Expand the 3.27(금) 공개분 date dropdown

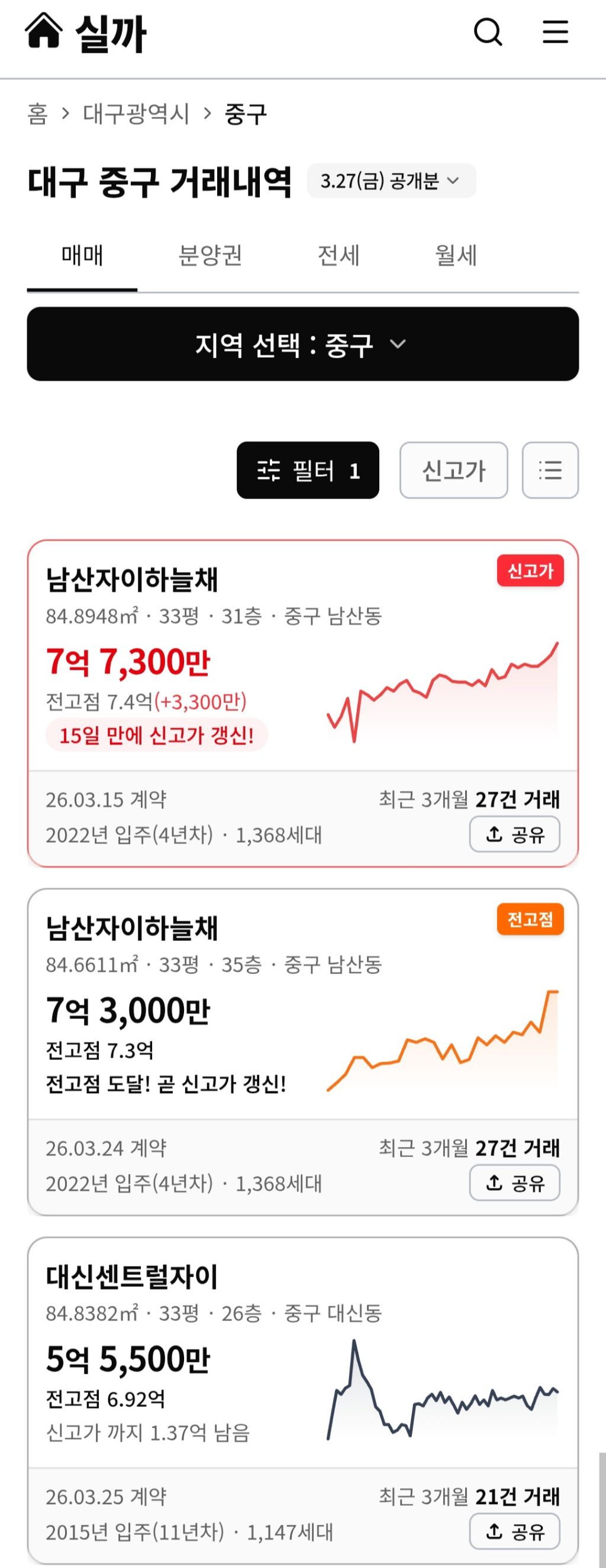(391, 181)
